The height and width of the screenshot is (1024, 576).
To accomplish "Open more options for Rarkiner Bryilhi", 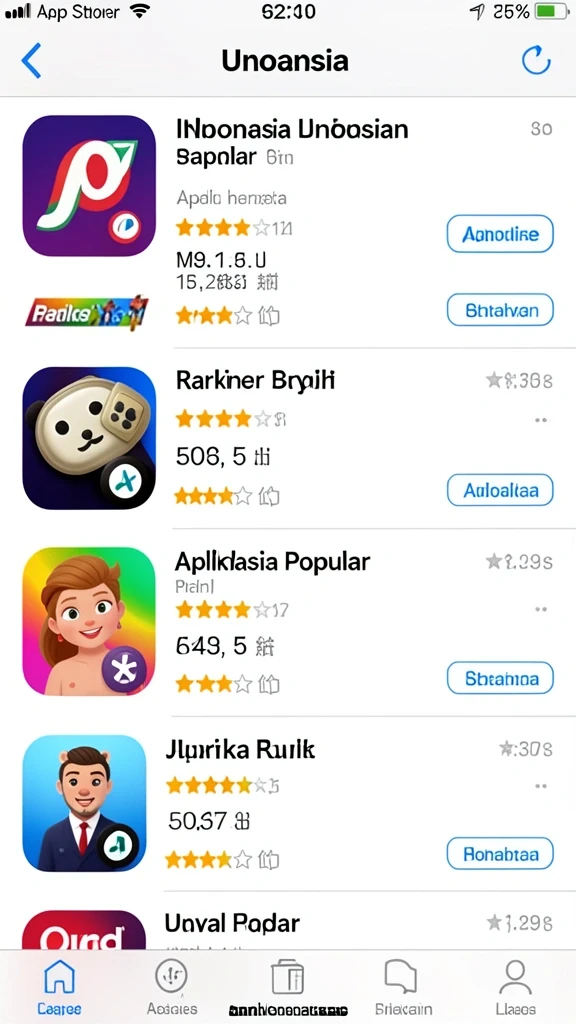I will 541,420.
